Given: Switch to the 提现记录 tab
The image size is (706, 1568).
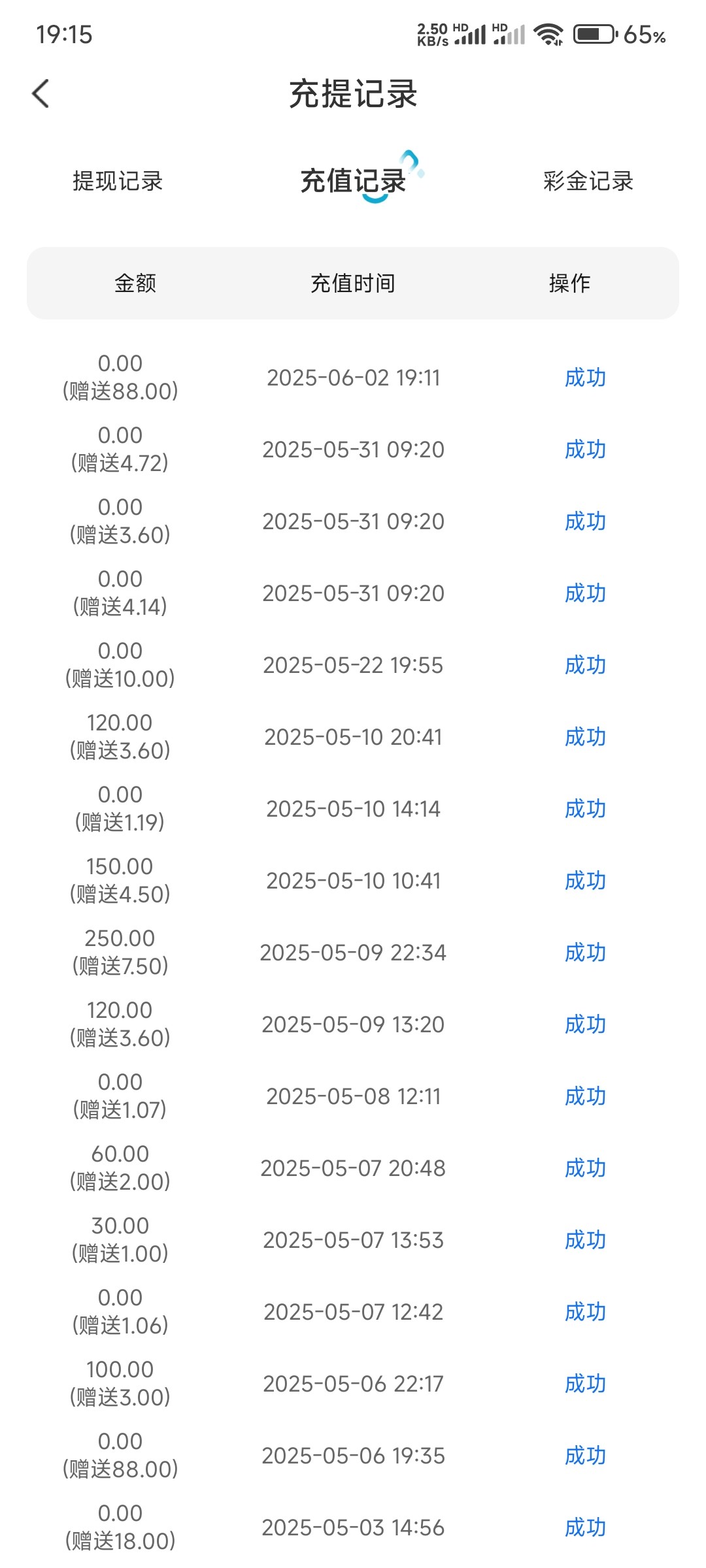Looking at the screenshot, I should click(x=118, y=181).
